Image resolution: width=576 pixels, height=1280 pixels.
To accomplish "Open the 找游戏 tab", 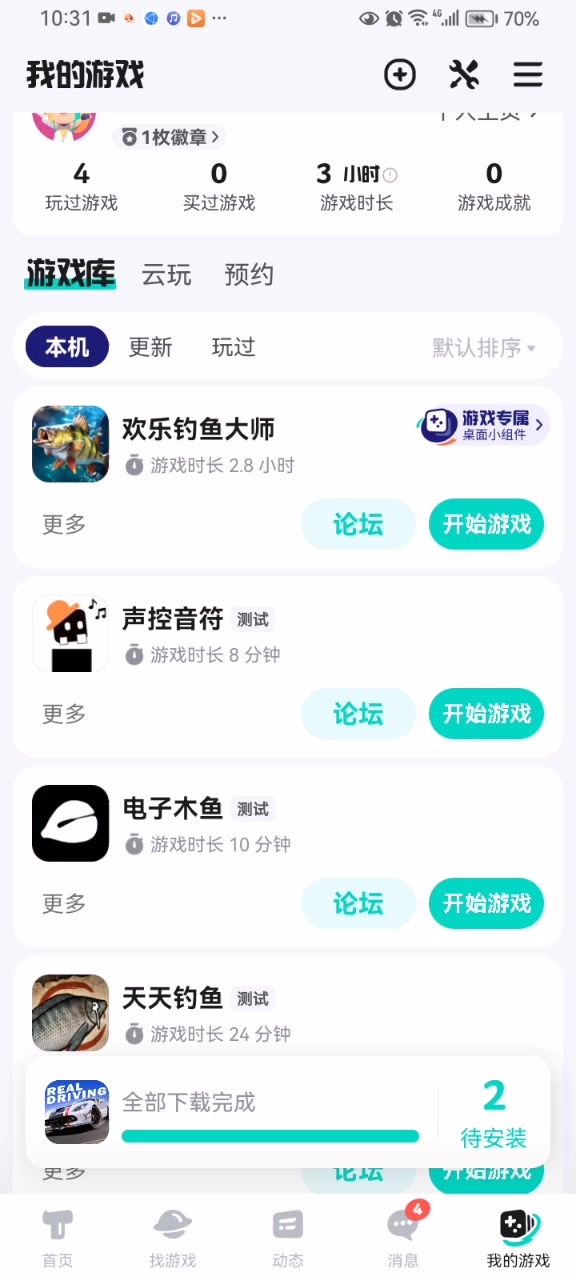I will pyautogui.click(x=173, y=1237).
